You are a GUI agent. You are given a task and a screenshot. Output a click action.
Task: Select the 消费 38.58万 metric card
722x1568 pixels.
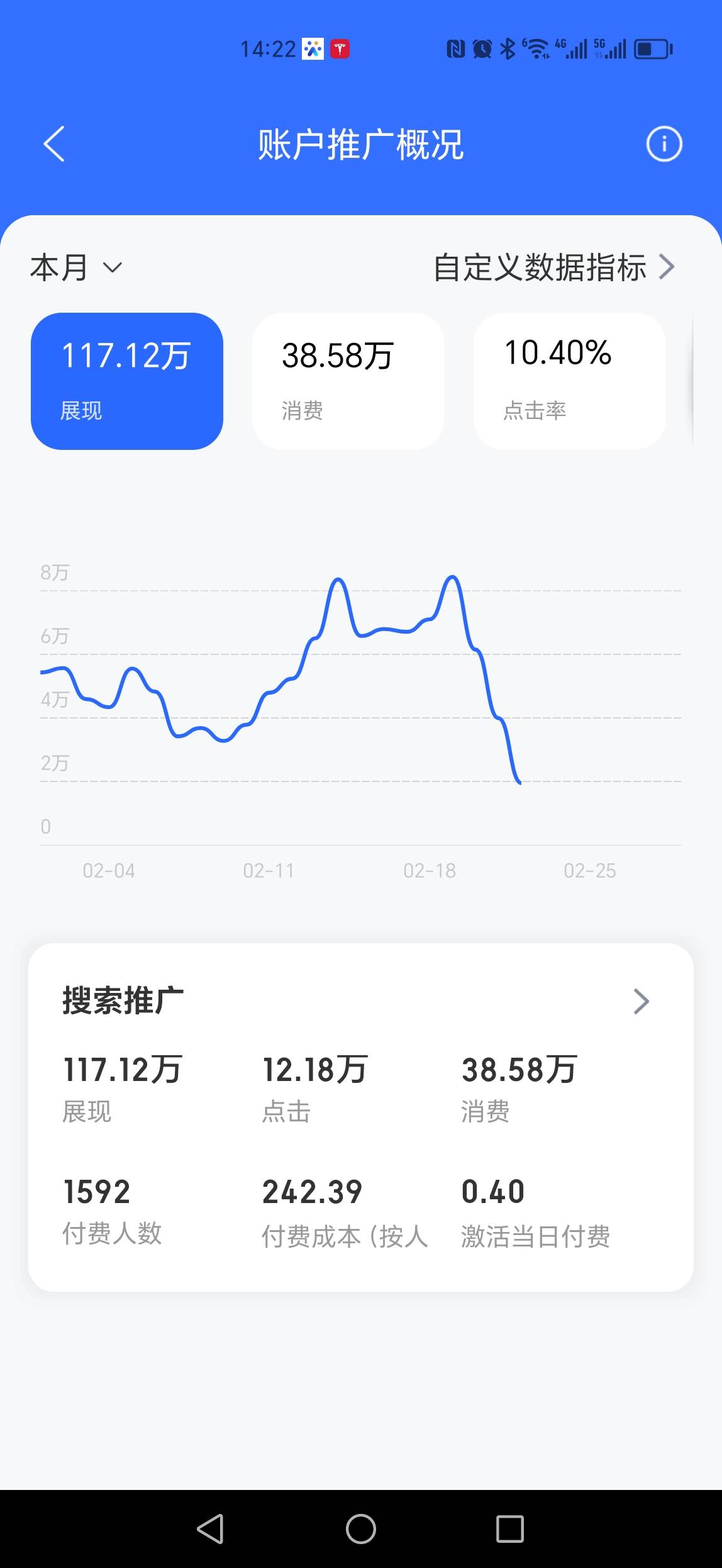[348, 381]
